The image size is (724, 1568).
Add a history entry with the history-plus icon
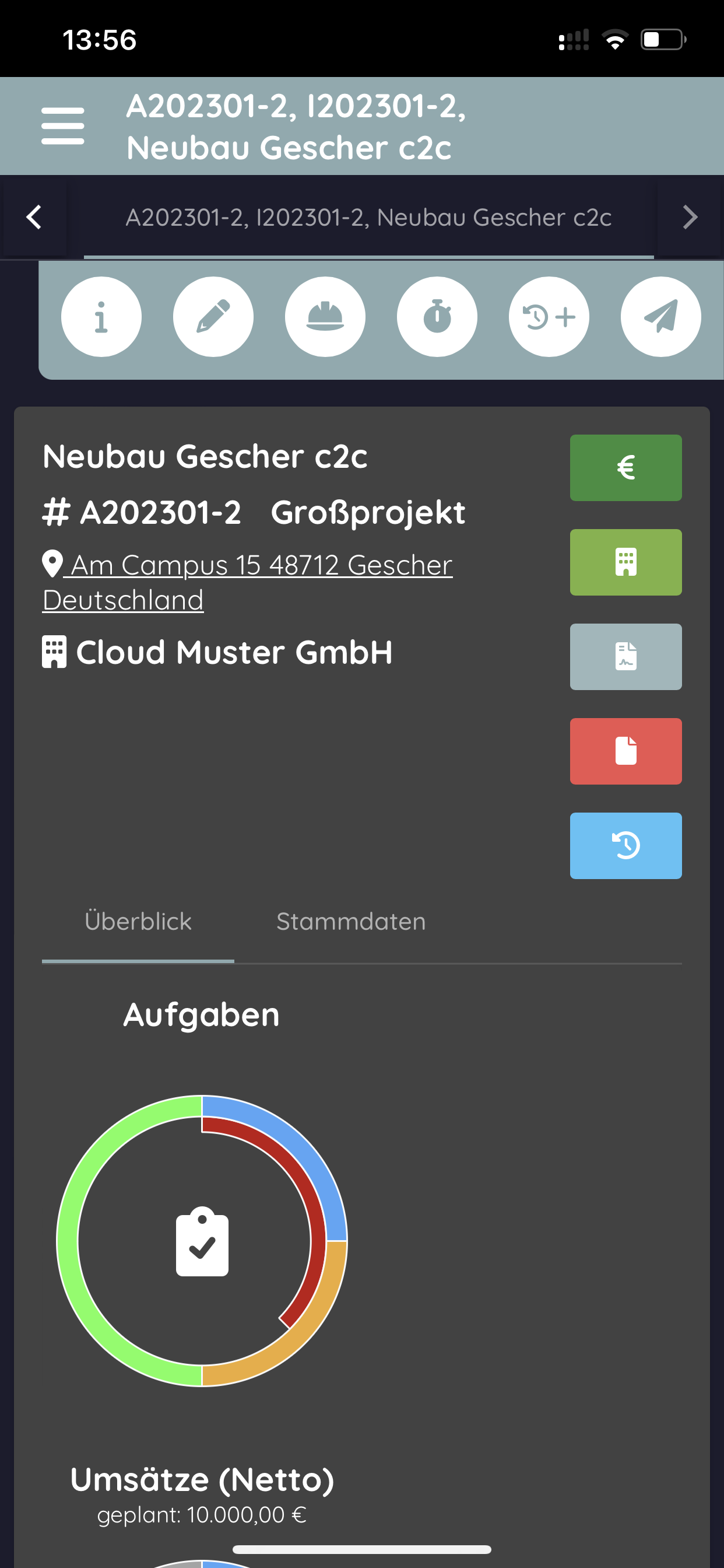coord(548,317)
